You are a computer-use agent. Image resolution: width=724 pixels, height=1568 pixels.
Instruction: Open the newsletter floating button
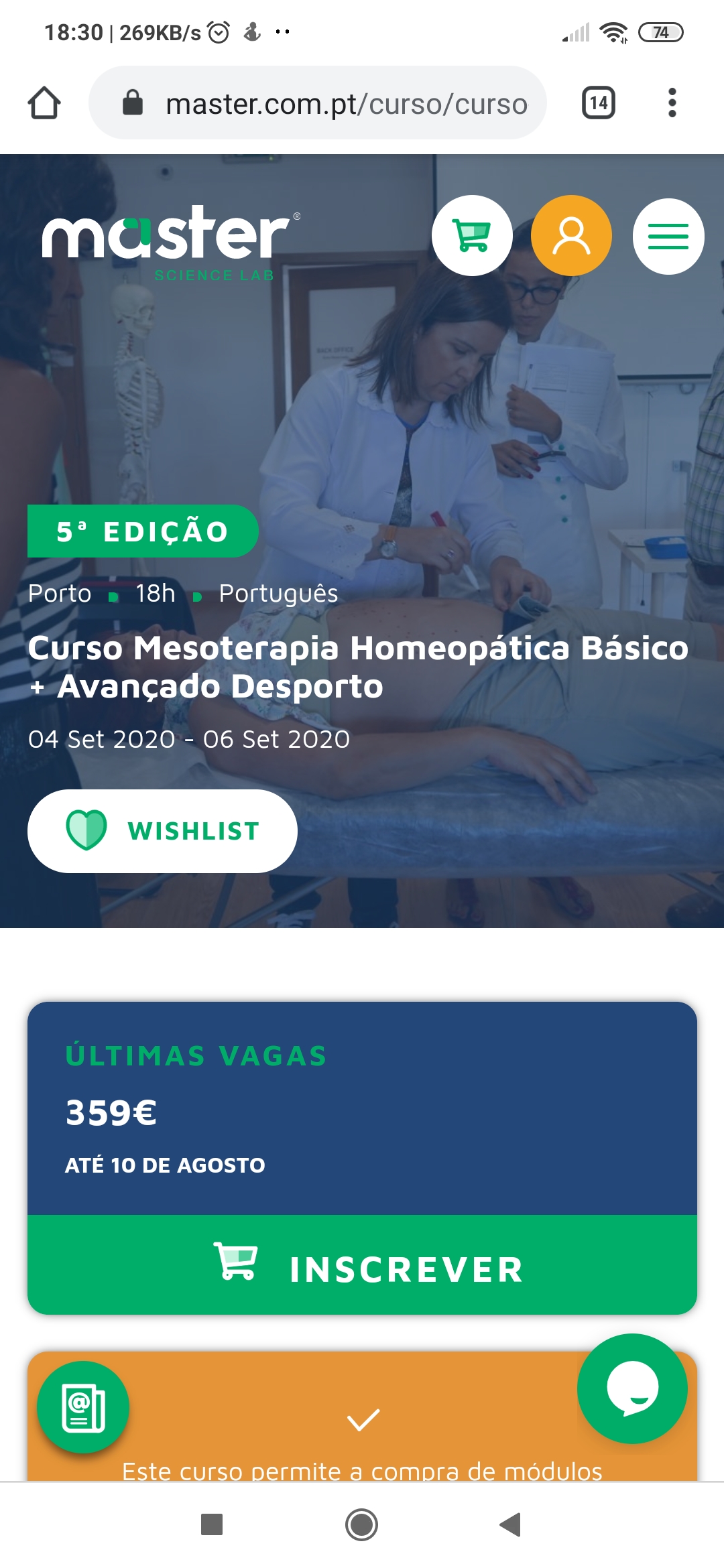coord(83,1407)
